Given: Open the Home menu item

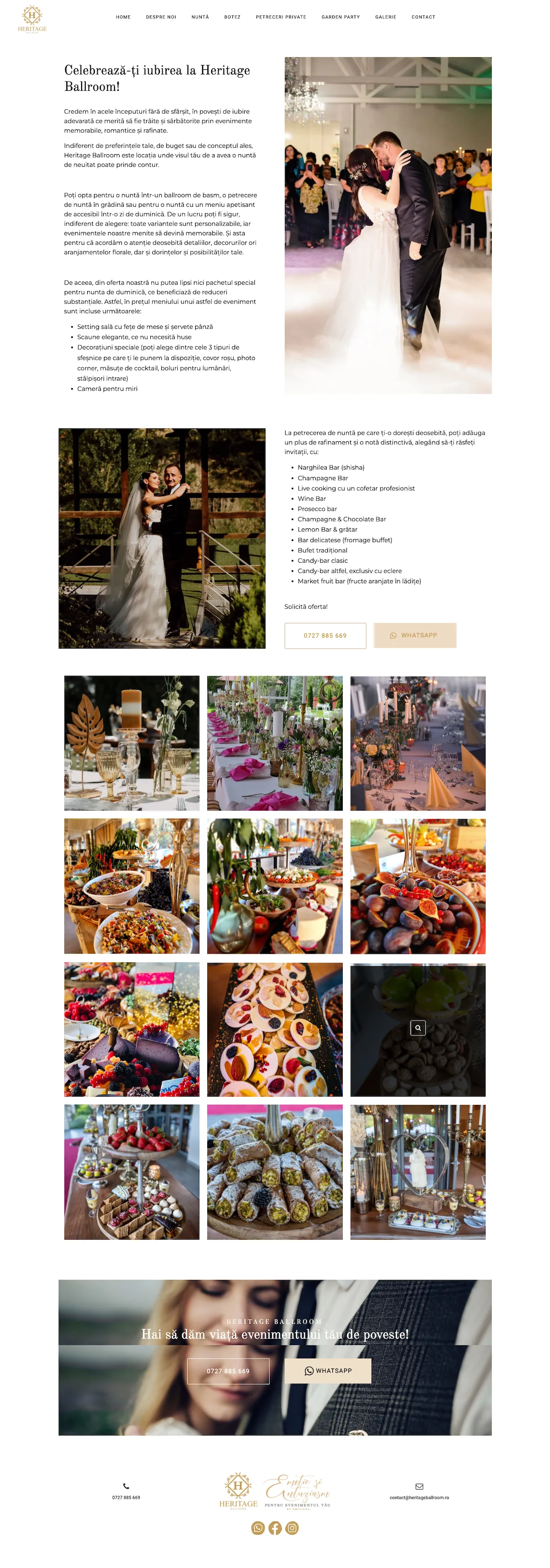Looking at the screenshot, I should coord(123,17).
